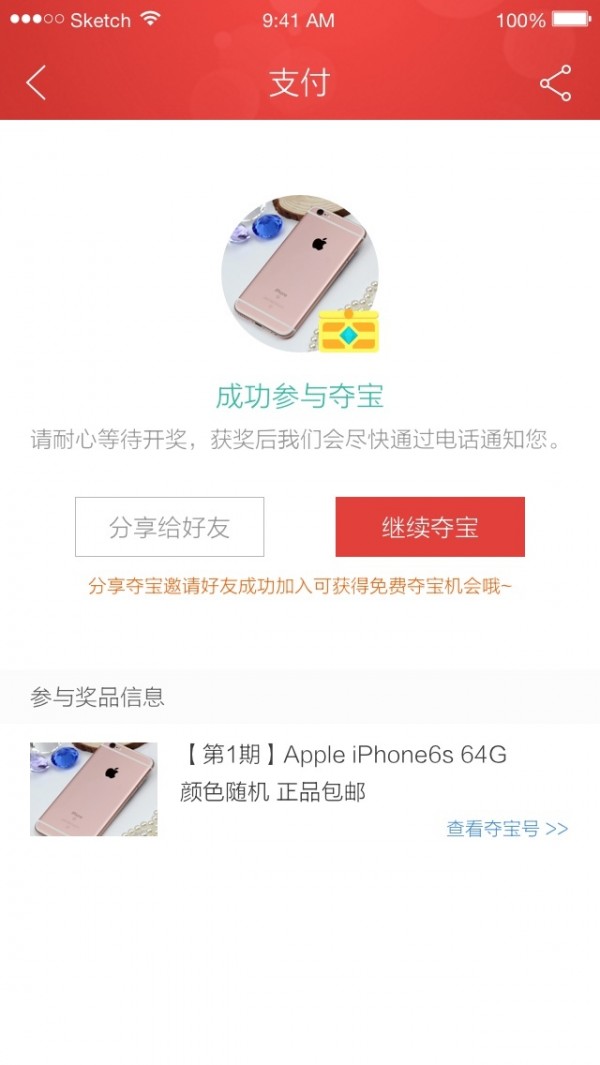Open the 查看夺宝号 >> link

(507, 829)
